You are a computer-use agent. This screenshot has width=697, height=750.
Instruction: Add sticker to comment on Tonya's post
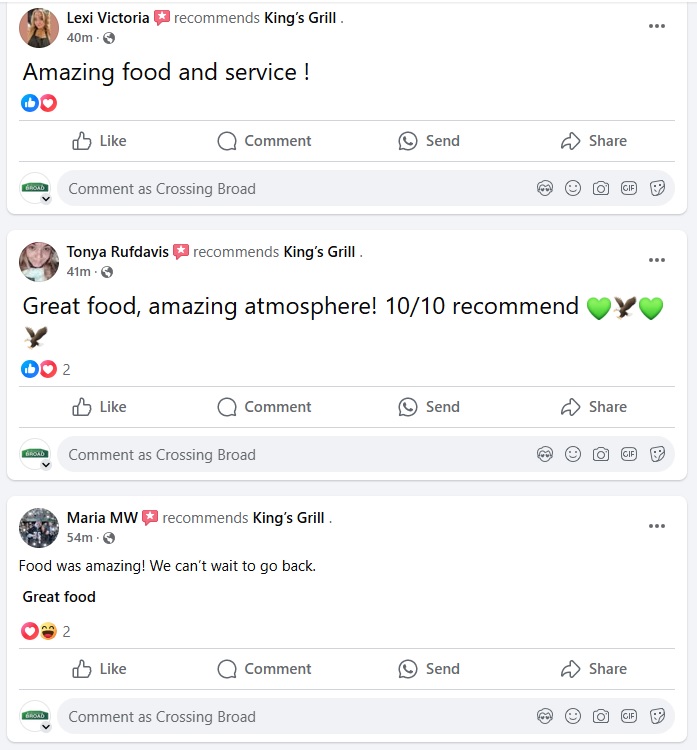click(657, 454)
